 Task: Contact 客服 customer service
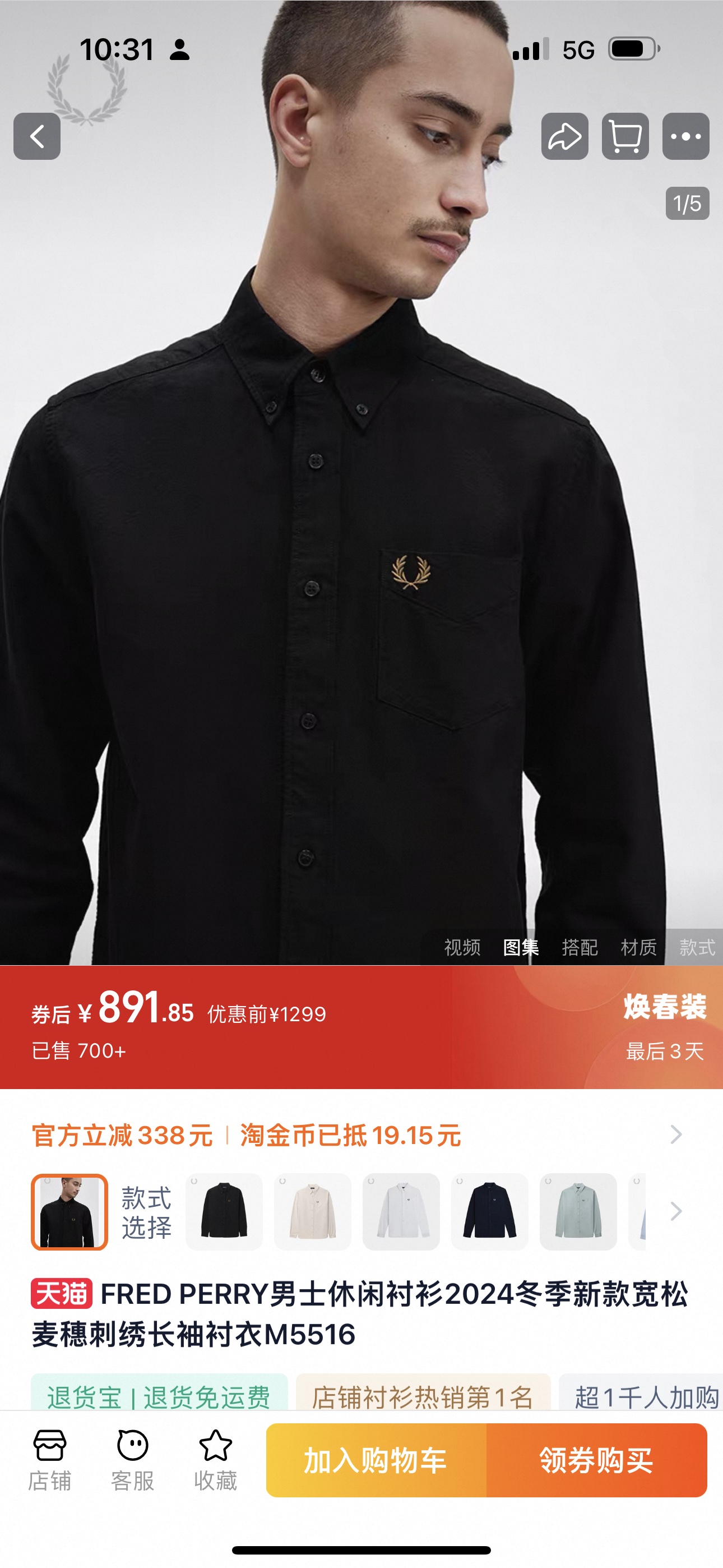[133, 1460]
